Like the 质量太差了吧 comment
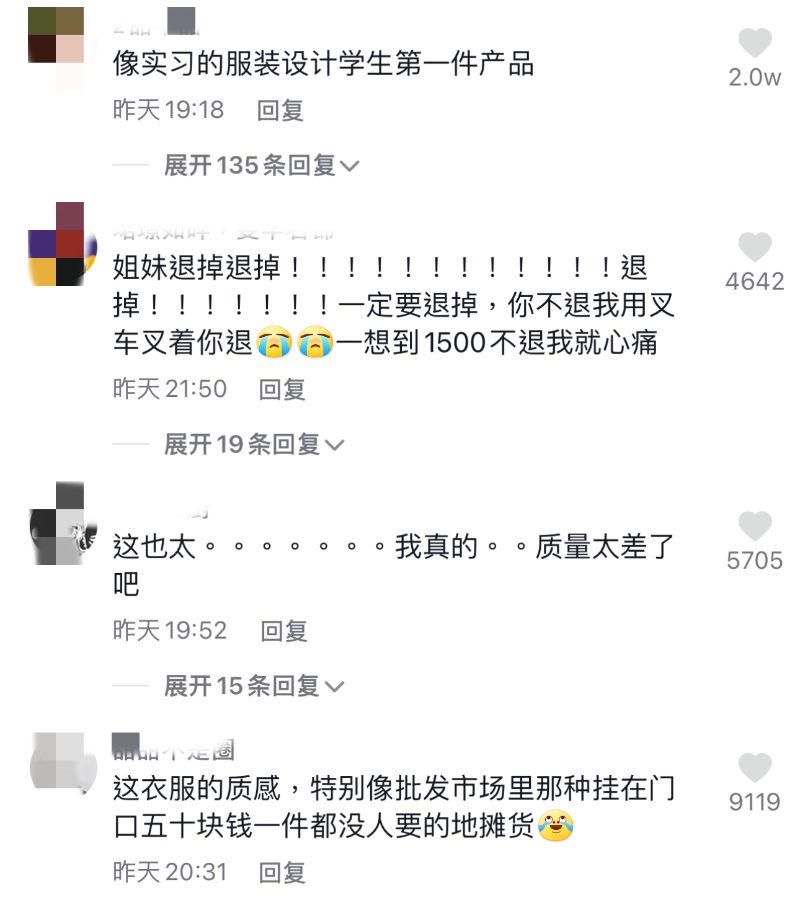Image resolution: width=800 pixels, height=900 pixels. click(x=755, y=526)
